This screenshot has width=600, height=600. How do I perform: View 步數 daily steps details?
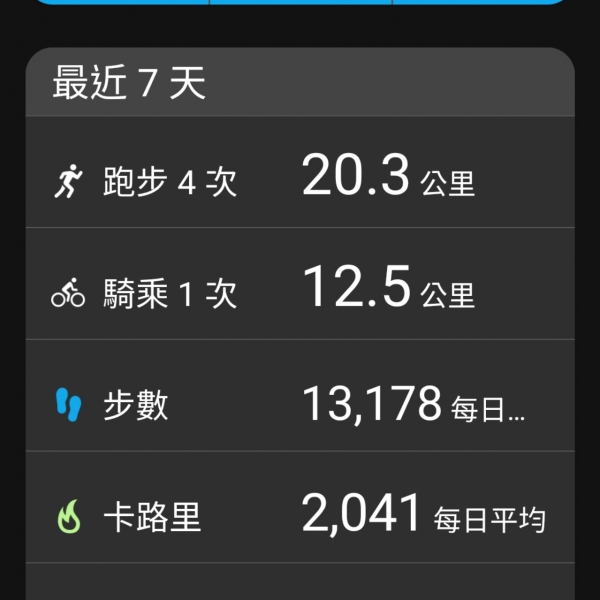point(300,404)
